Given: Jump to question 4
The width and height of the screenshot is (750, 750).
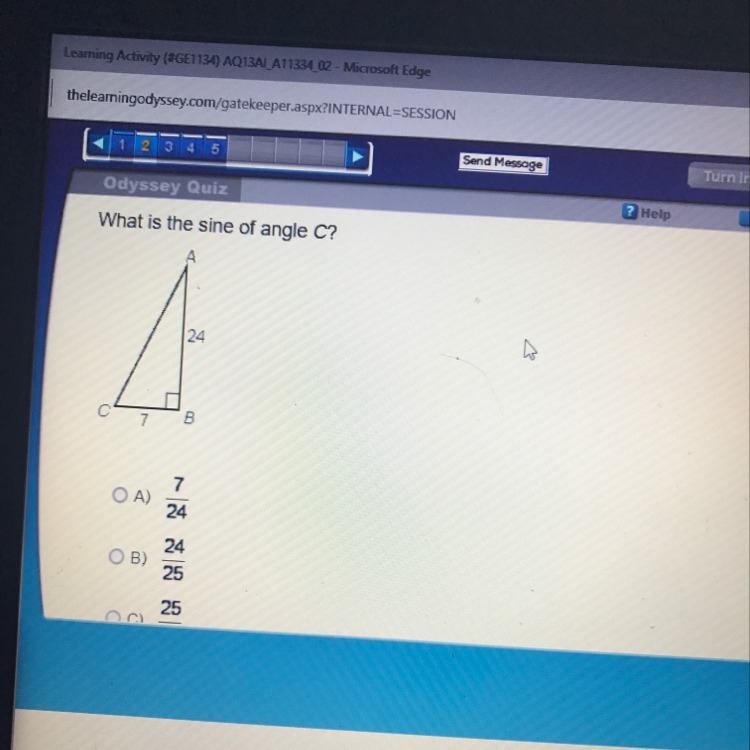Looking at the screenshot, I should click(x=190, y=148).
